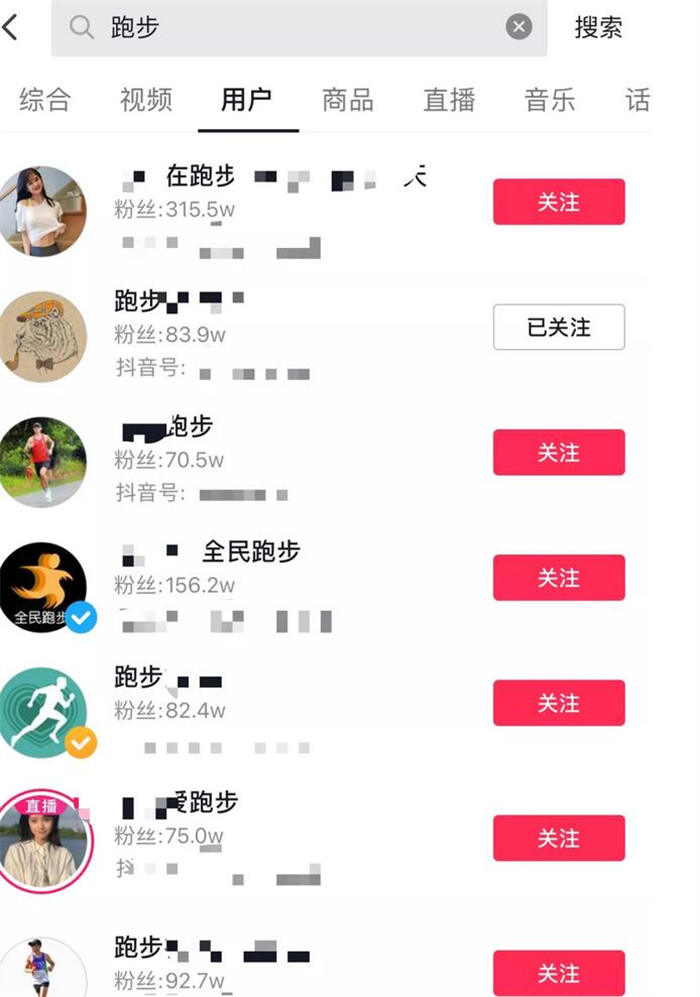Screen dimensions: 700x997
Task: Unfollow the user with 83.9w fans
Action: (x=558, y=327)
